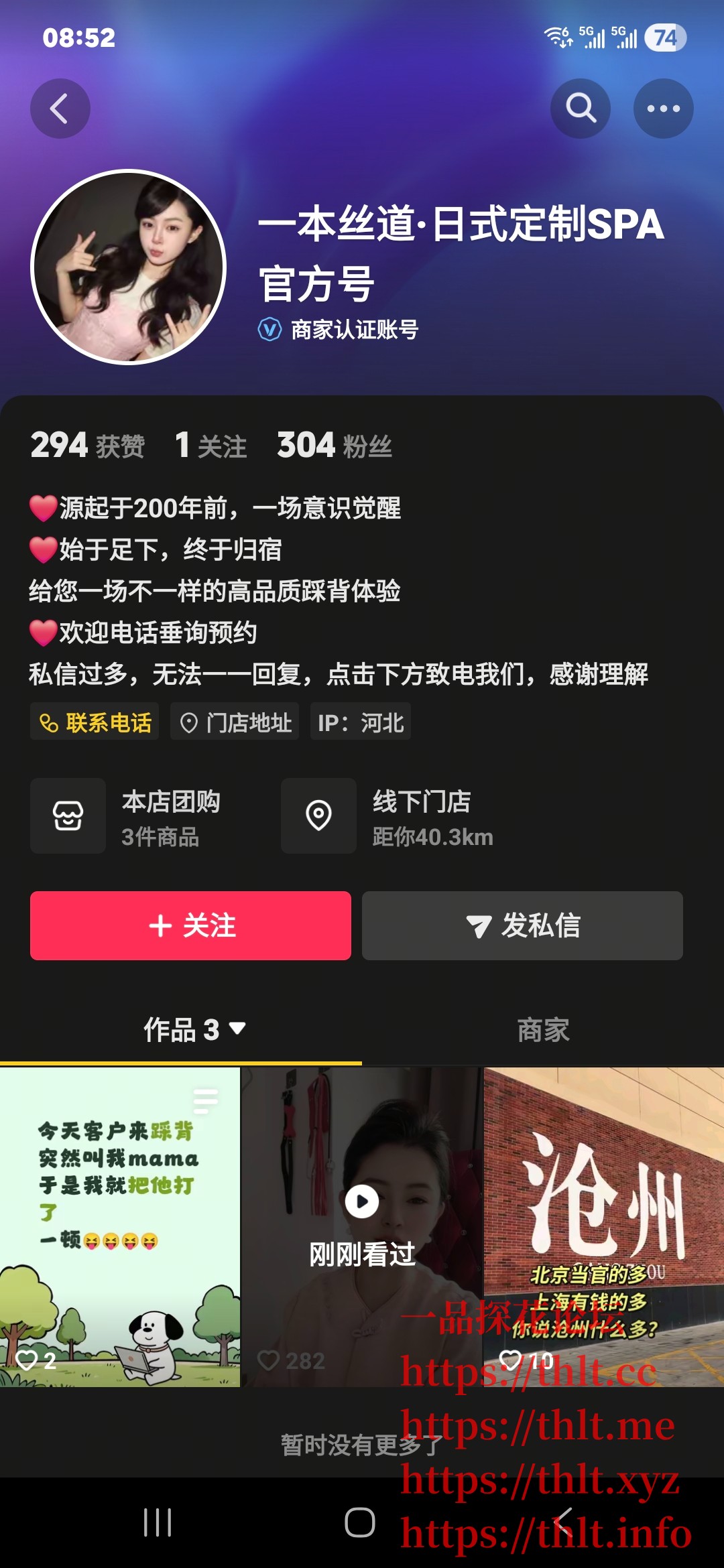Go to the system home screen
724x1568 pixels.
(x=360, y=1522)
